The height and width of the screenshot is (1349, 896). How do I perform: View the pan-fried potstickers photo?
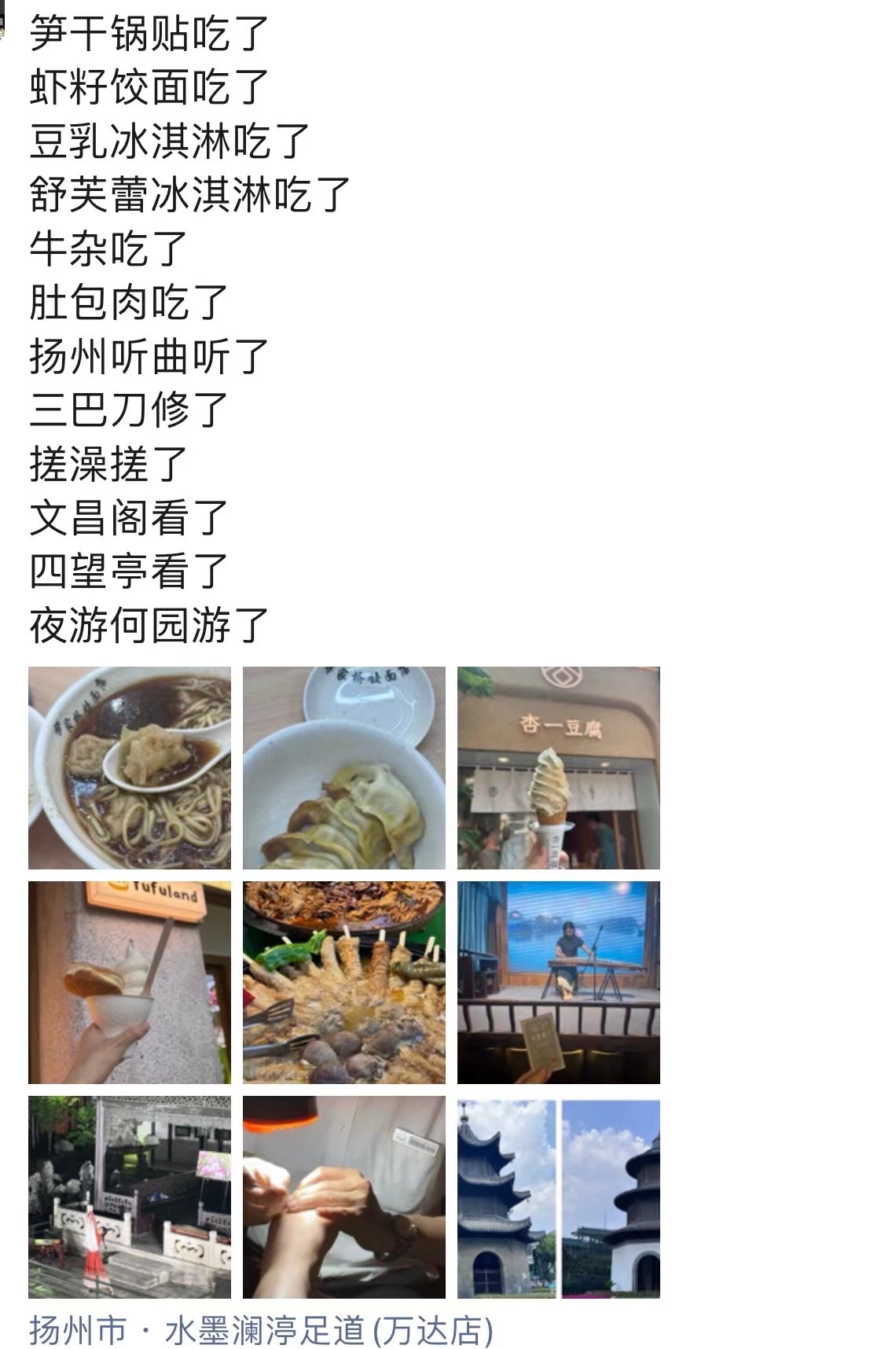click(x=343, y=768)
